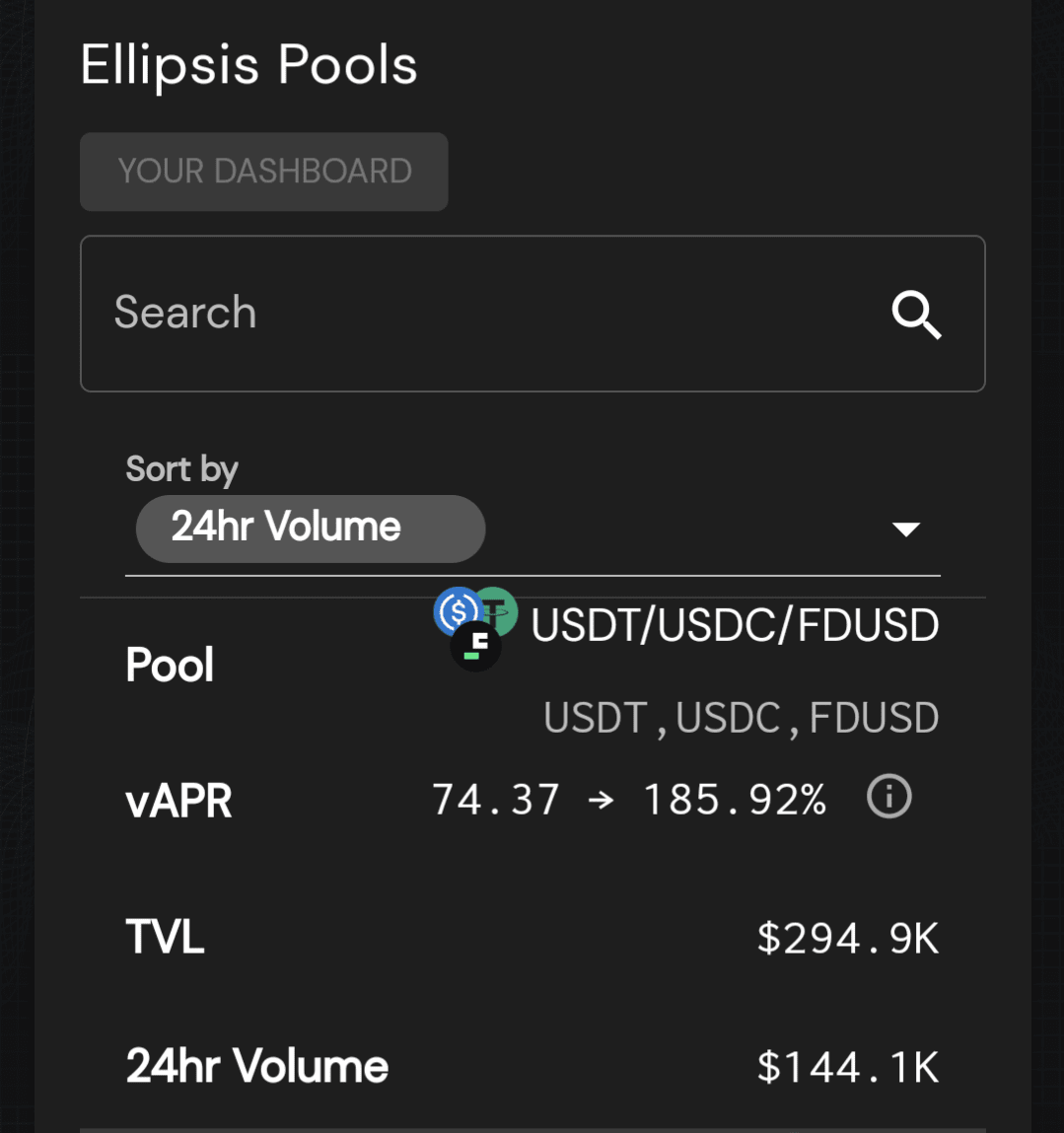Click the Pool row label
1064x1133 pixels.
tap(169, 665)
